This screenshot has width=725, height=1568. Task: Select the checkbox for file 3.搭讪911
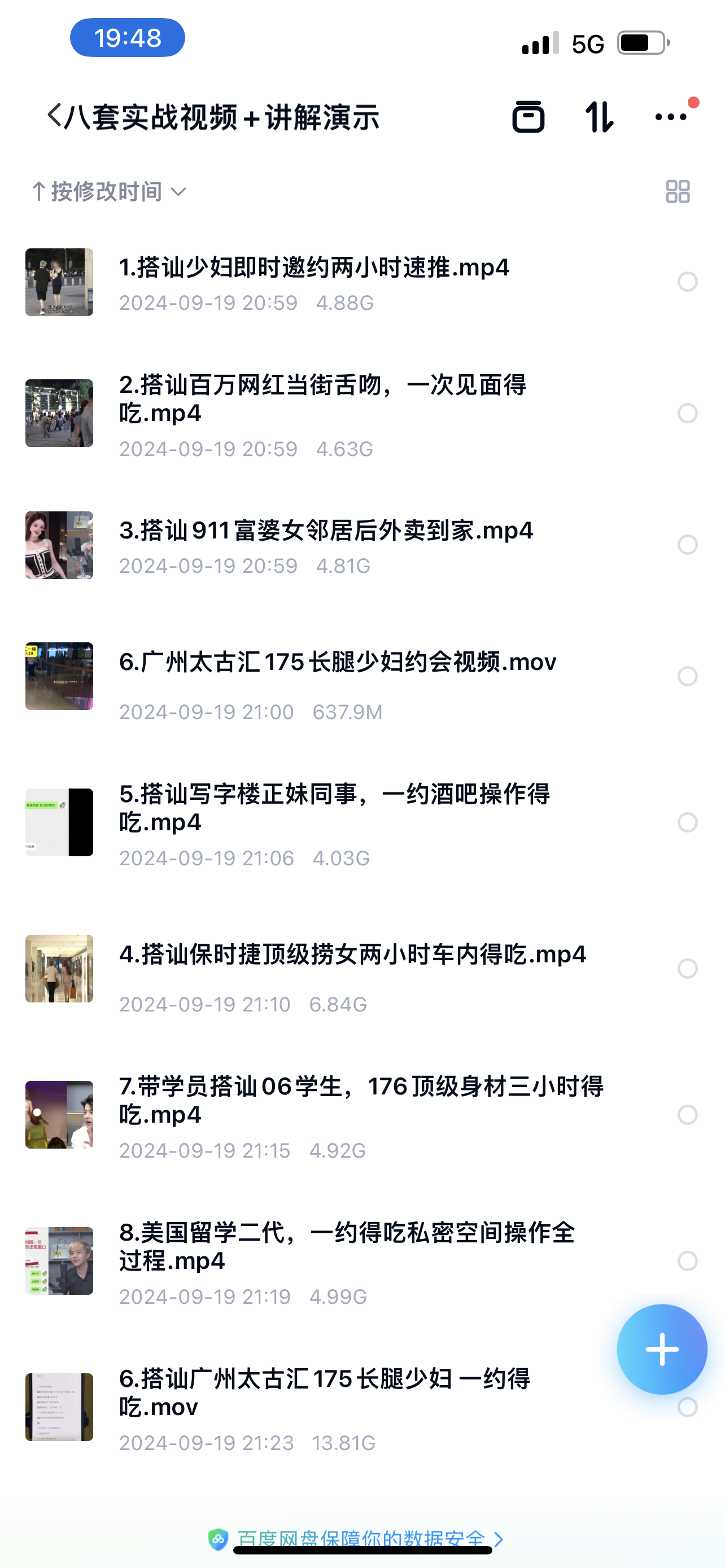click(x=687, y=545)
